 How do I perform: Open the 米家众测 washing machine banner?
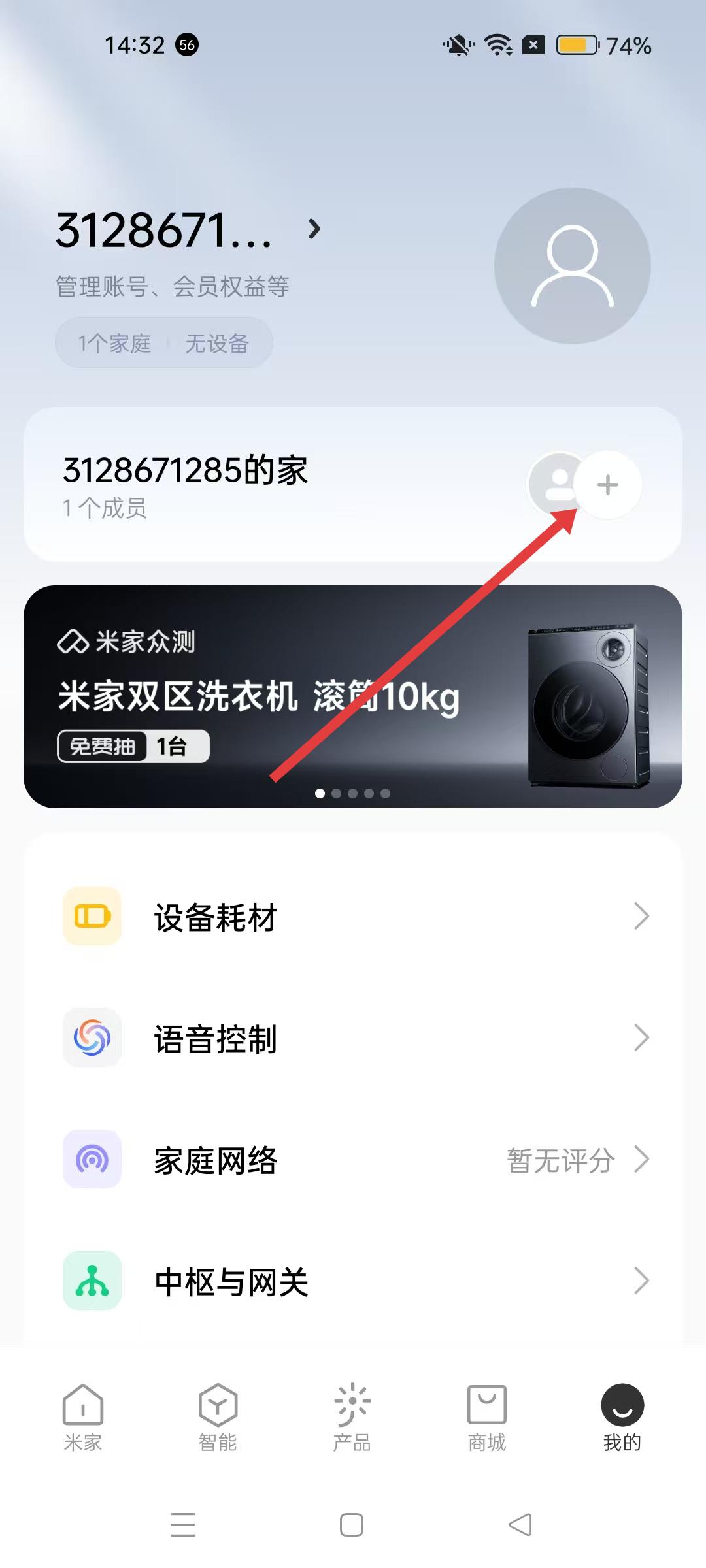tap(353, 696)
